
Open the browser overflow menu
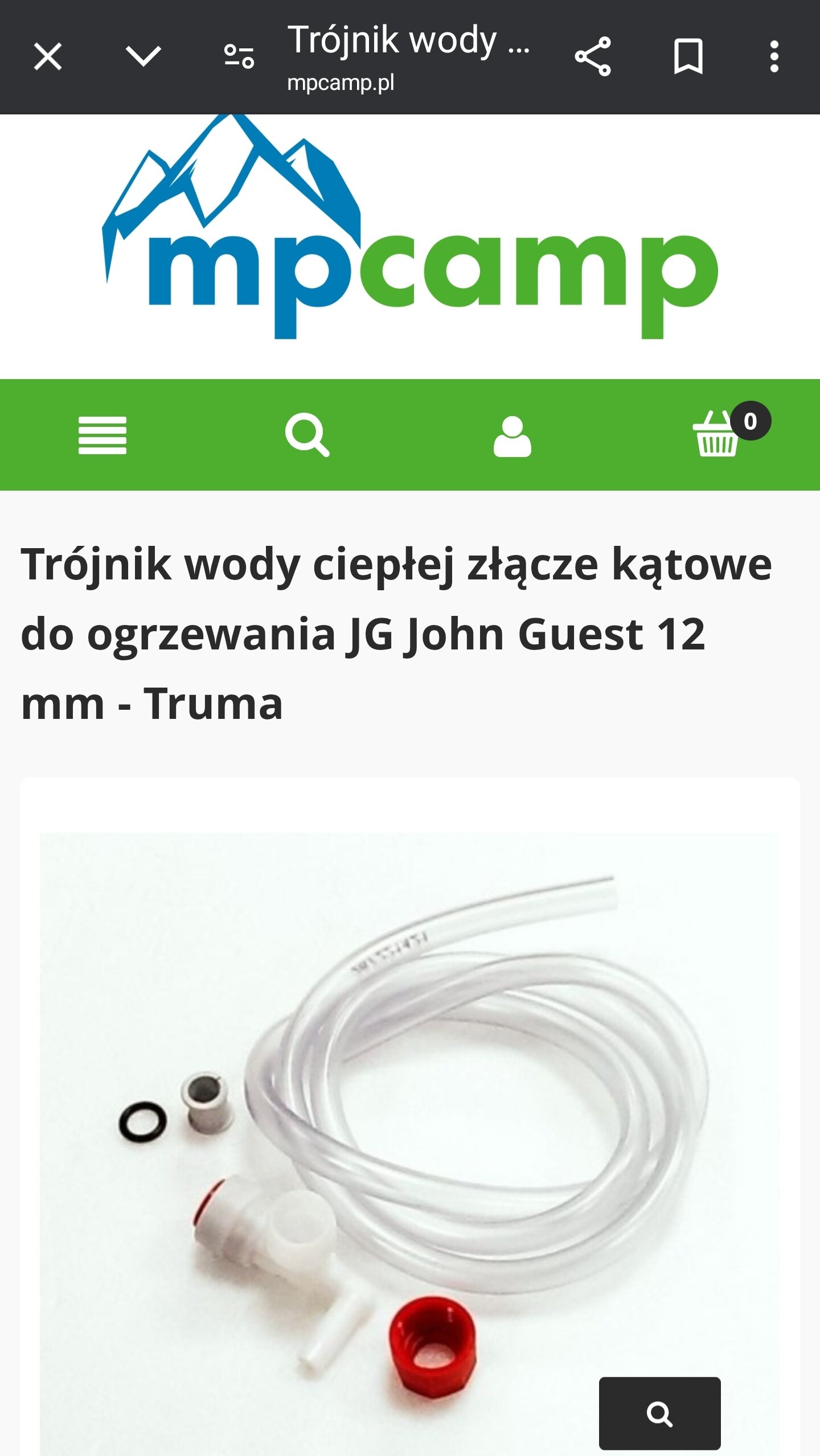point(774,57)
